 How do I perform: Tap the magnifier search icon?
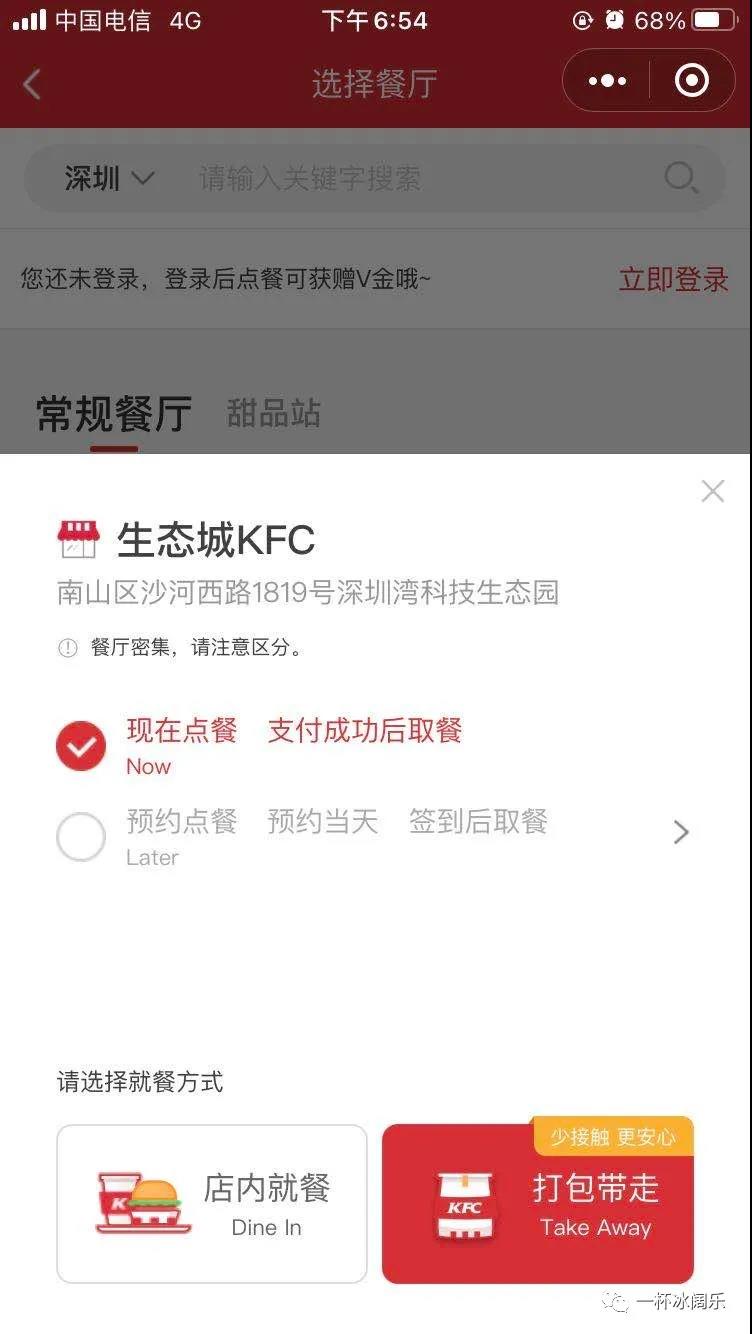point(680,178)
